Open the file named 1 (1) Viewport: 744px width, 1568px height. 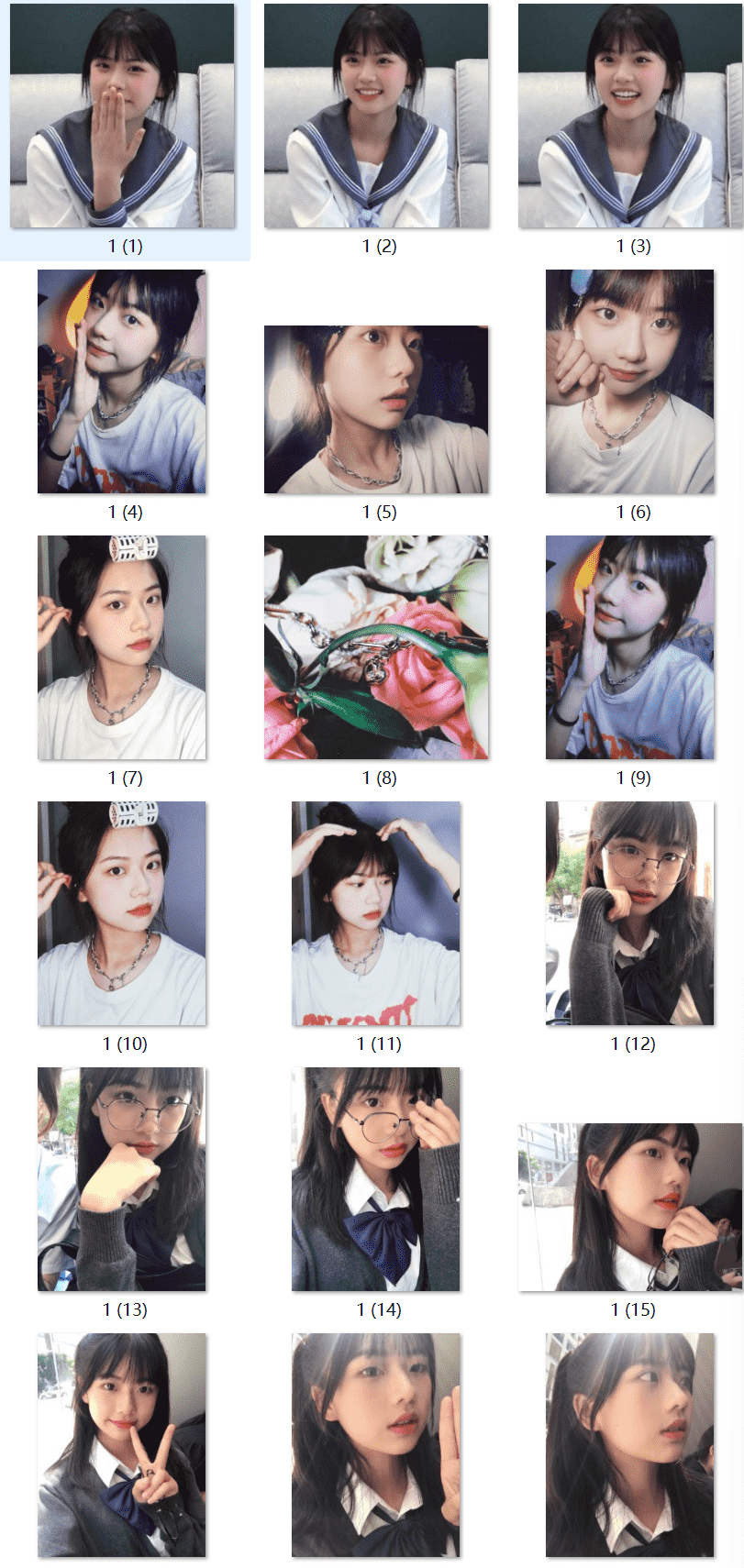tap(123, 116)
